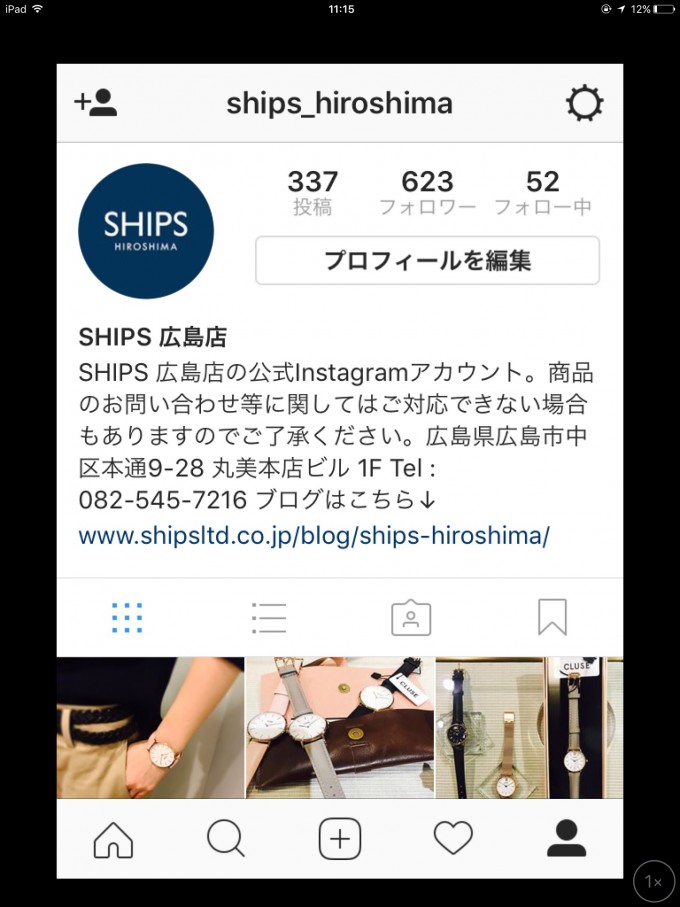The image size is (680, 907).
Task: Open the discover people icon
Action: (96, 103)
